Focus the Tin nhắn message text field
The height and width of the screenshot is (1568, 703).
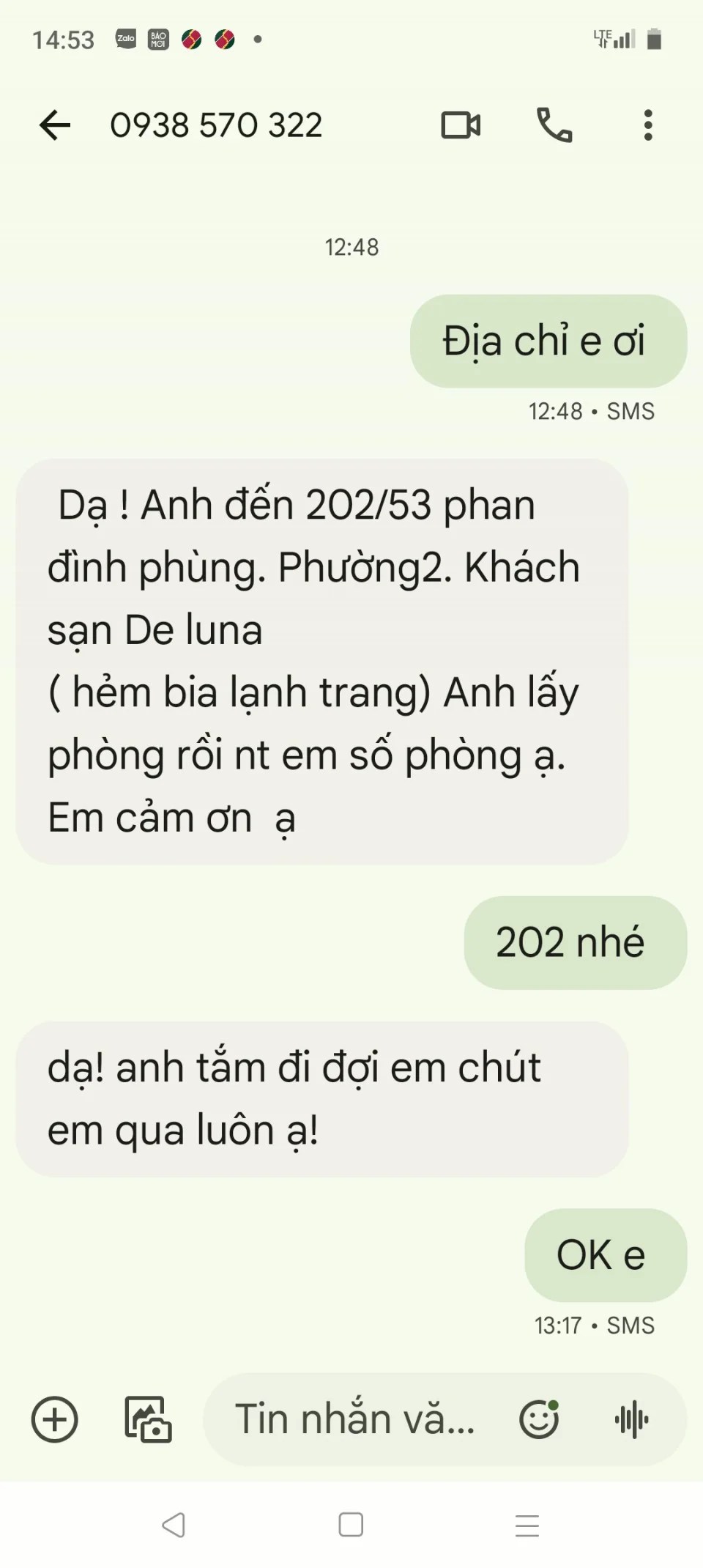(355, 1419)
